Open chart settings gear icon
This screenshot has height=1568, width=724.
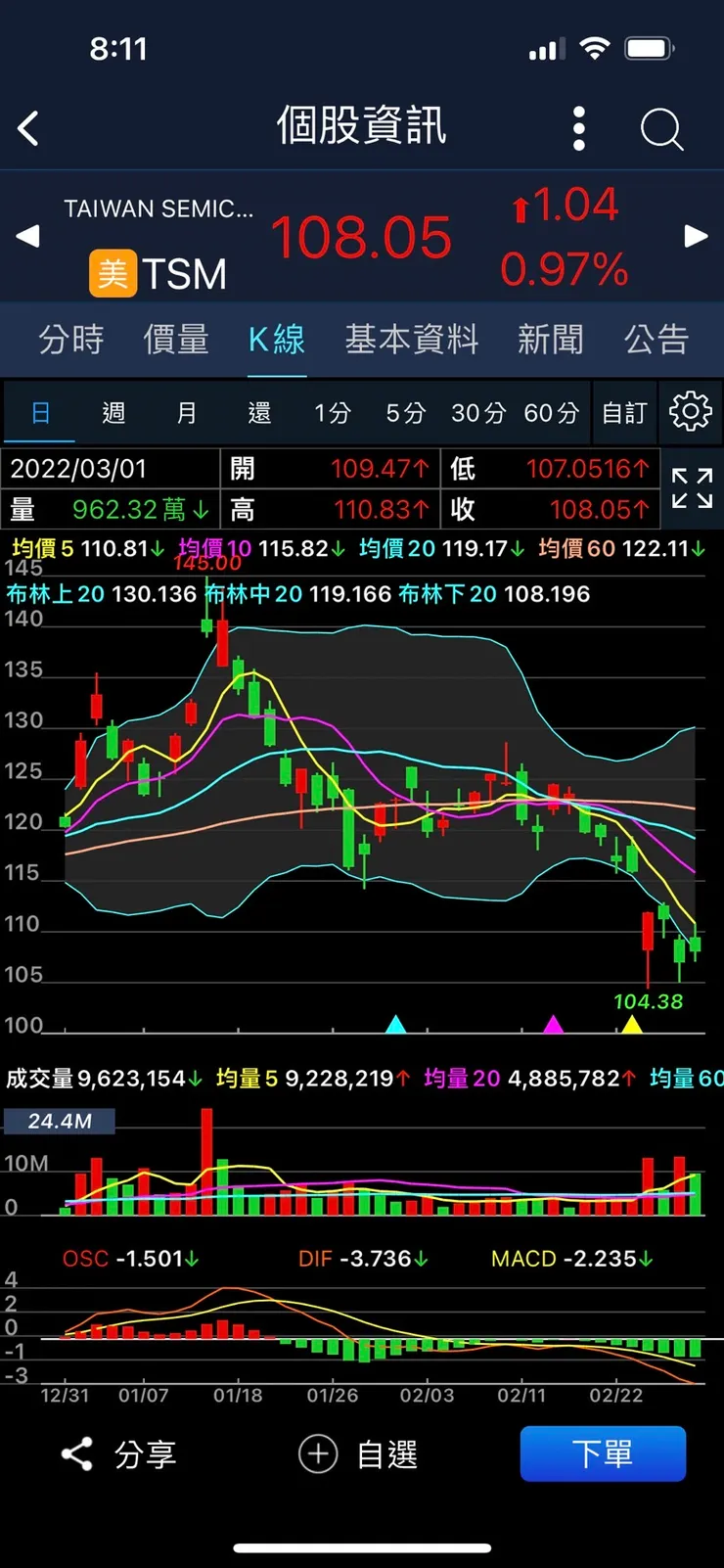pyautogui.click(x=690, y=412)
